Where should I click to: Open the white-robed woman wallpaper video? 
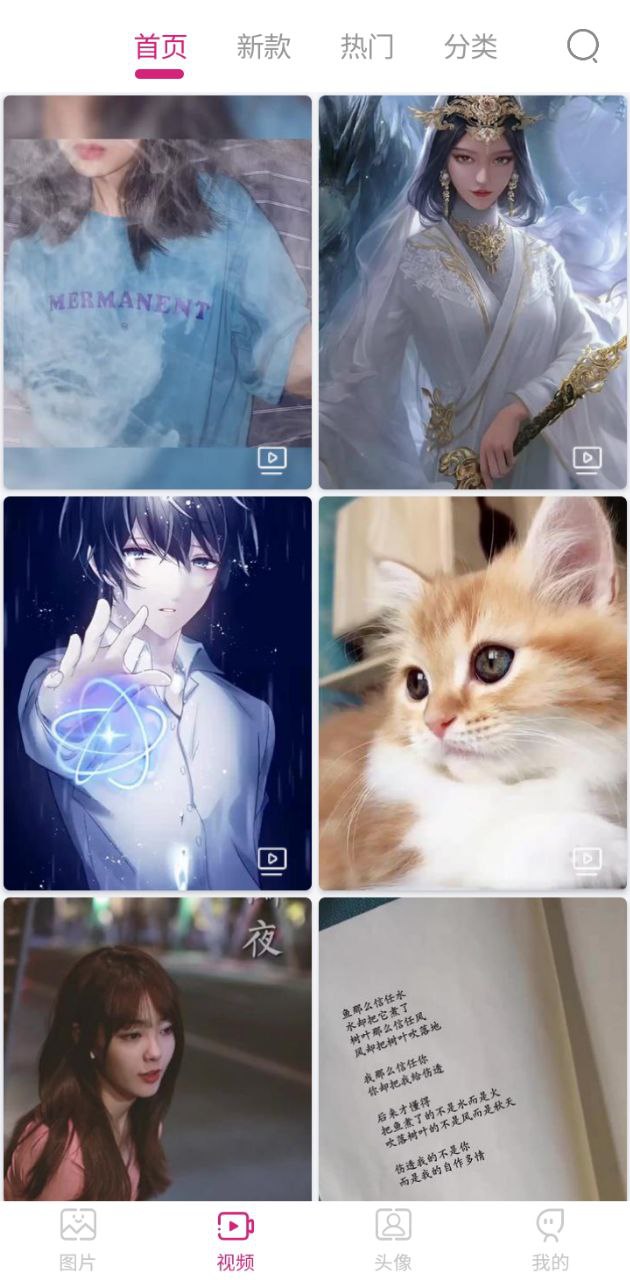click(x=473, y=292)
